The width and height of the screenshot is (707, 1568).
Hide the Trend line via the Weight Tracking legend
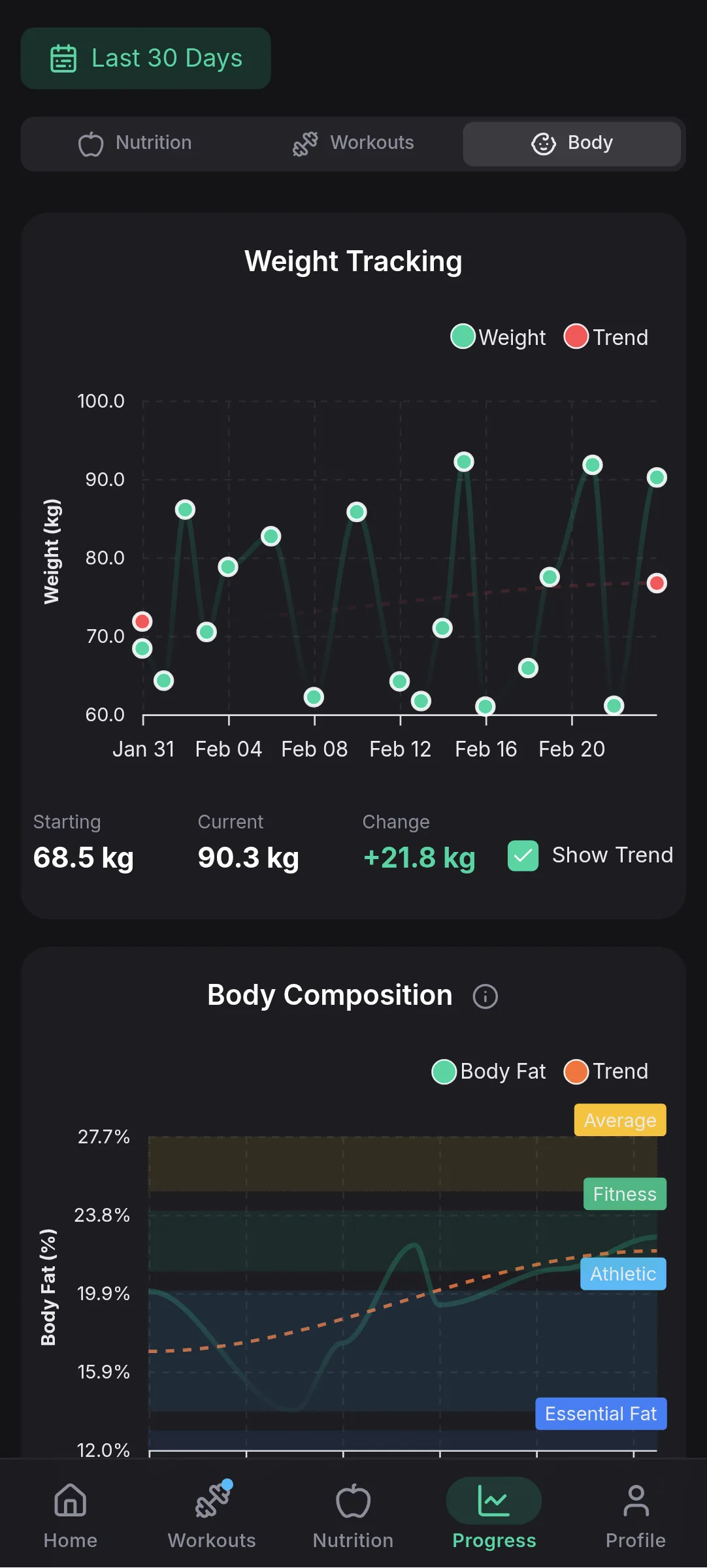[605, 337]
